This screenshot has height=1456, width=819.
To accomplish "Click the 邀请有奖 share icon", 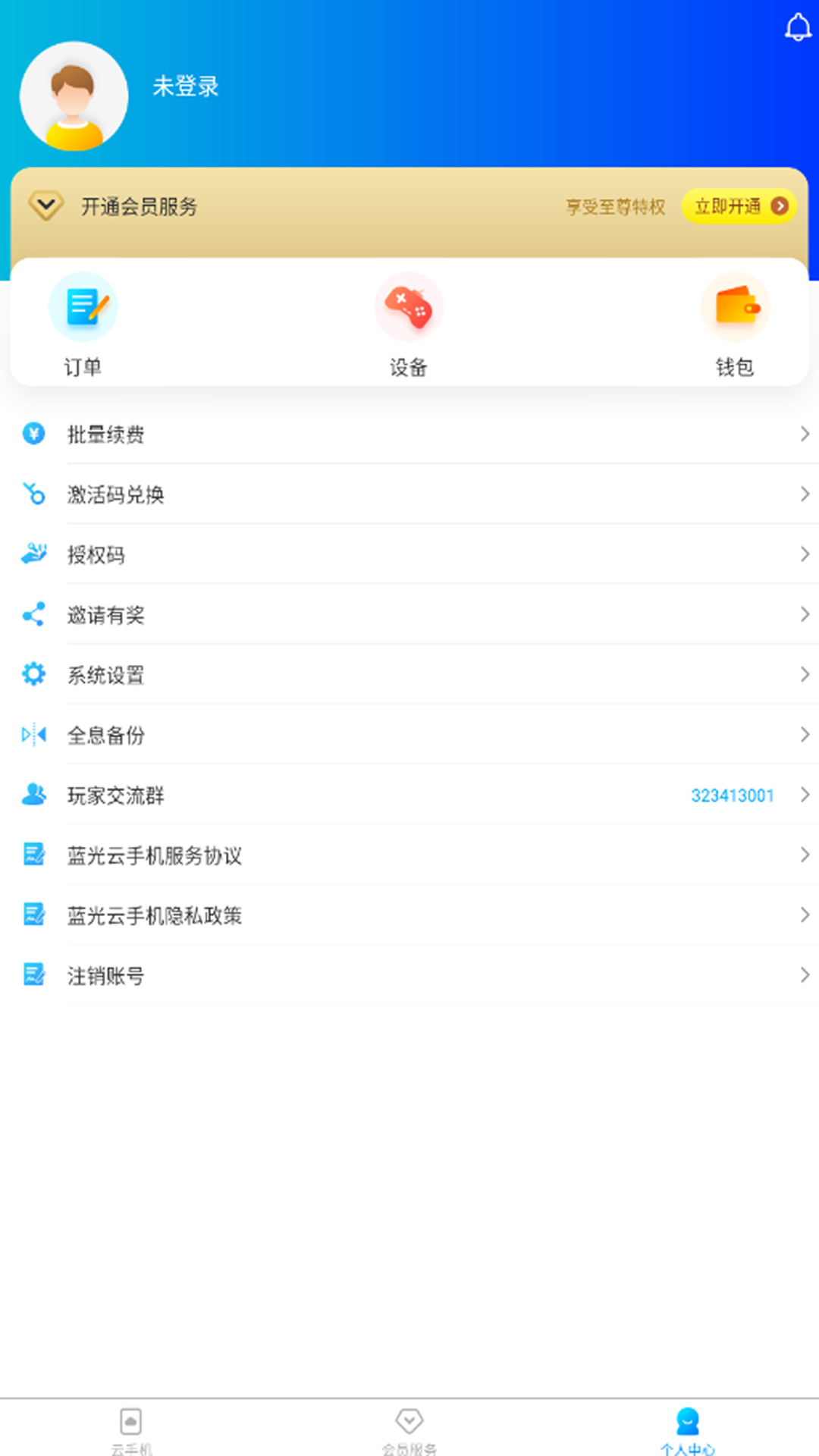I will click(33, 614).
